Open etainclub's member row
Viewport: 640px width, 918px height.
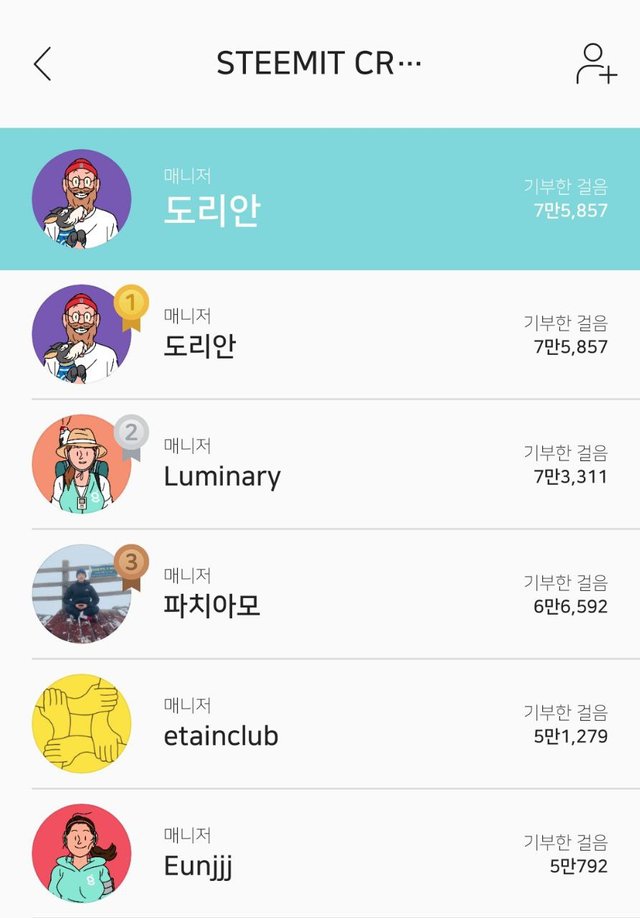[320, 724]
